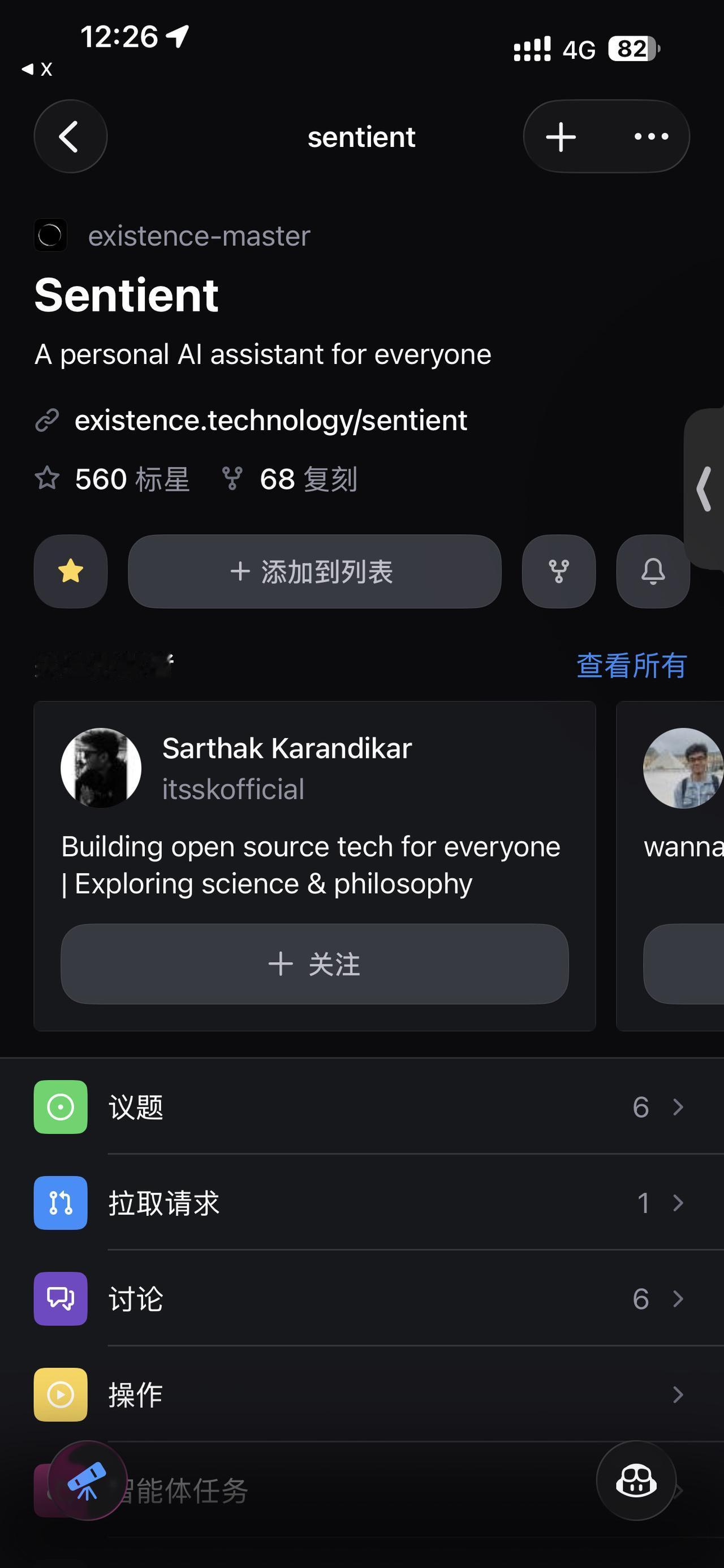Select the Pull requests (拉取请求) icon

tap(60, 1202)
